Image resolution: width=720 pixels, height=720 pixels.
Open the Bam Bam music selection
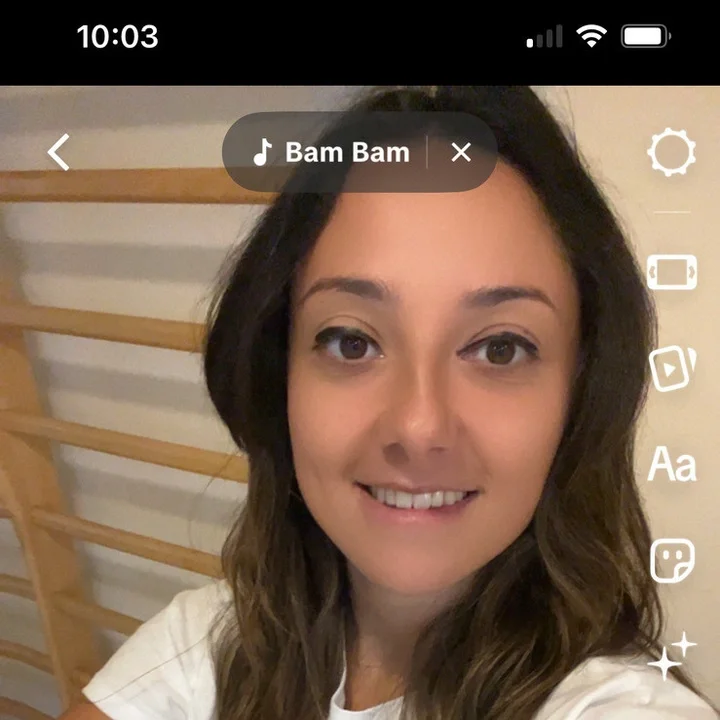(x=334, y=153)
